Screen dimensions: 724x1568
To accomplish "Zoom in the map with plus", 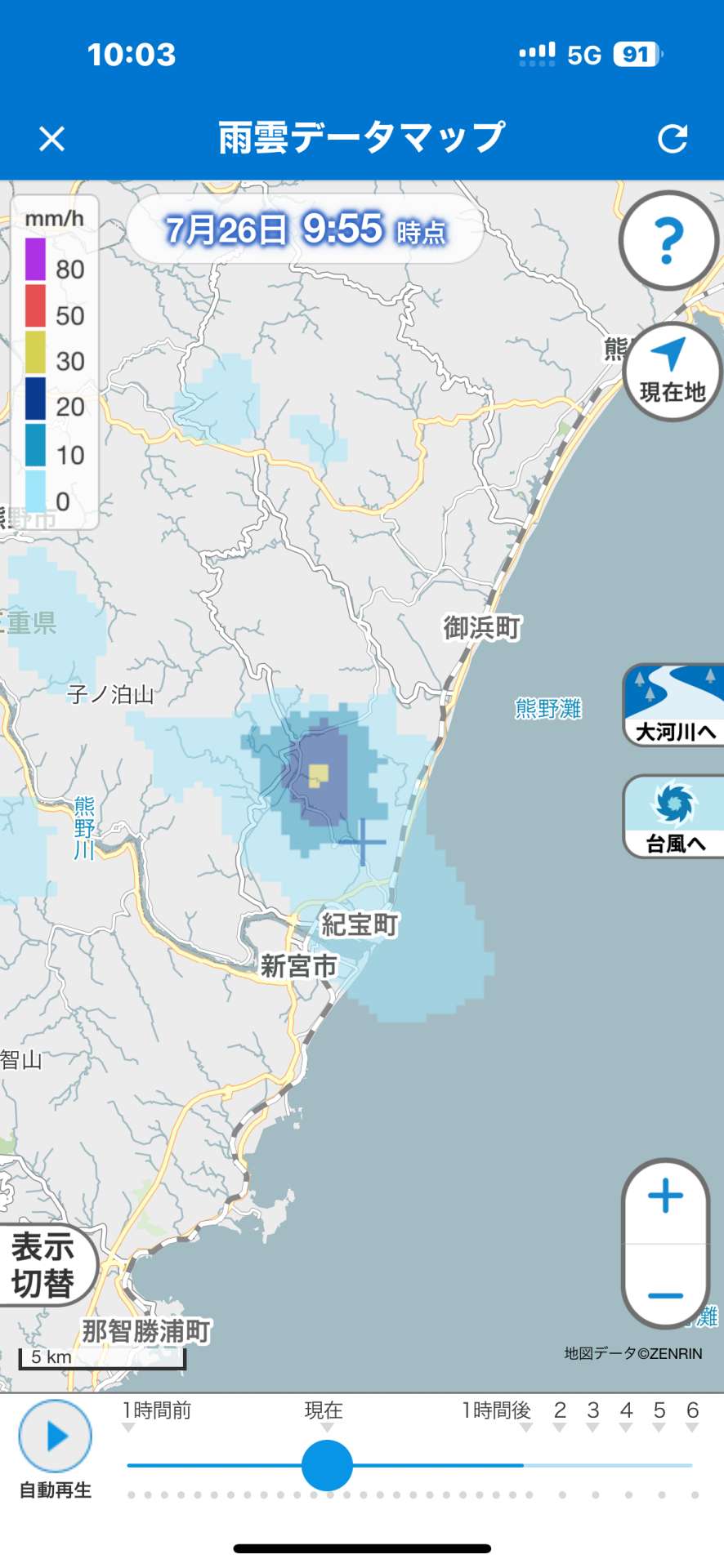I will [x=665, y=1196].
